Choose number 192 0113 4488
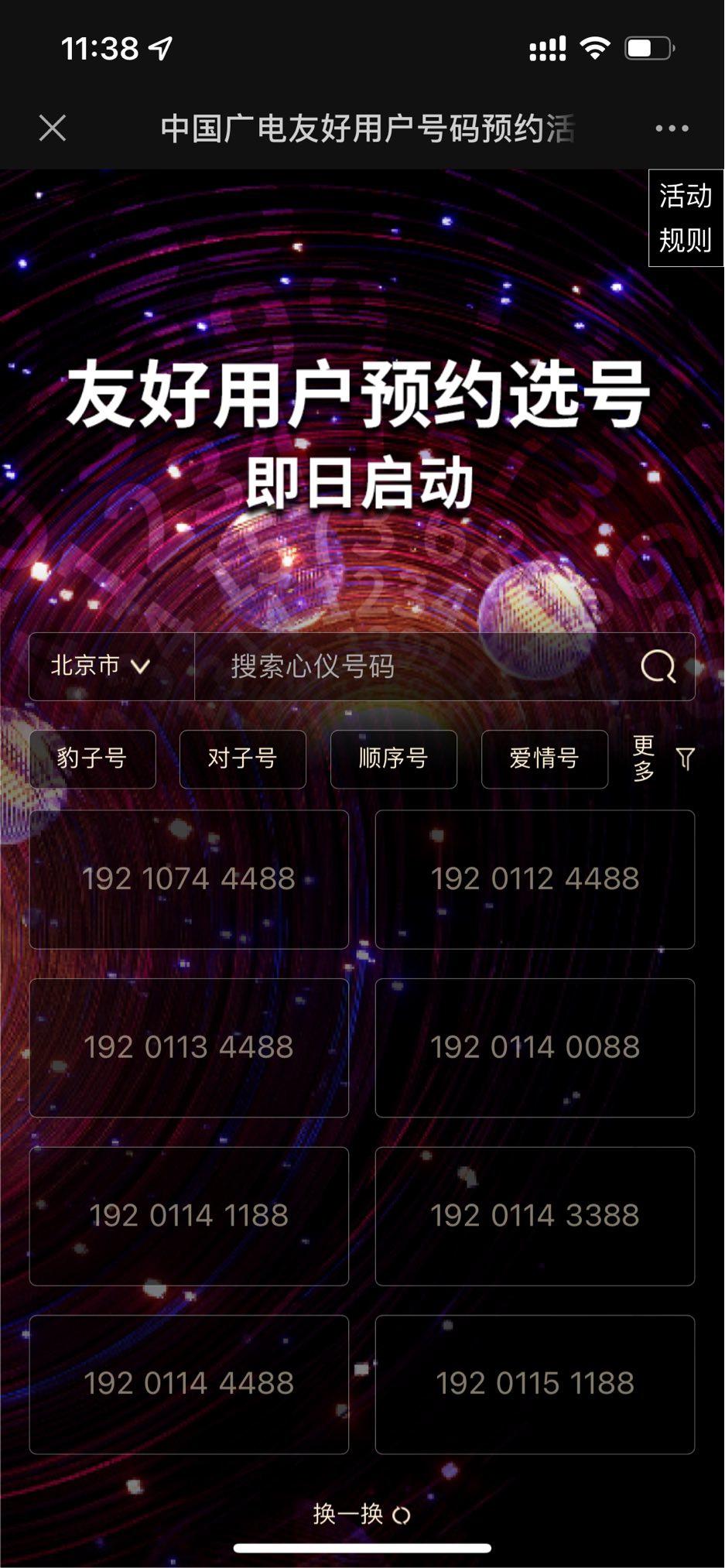 tap(189, 1047)
